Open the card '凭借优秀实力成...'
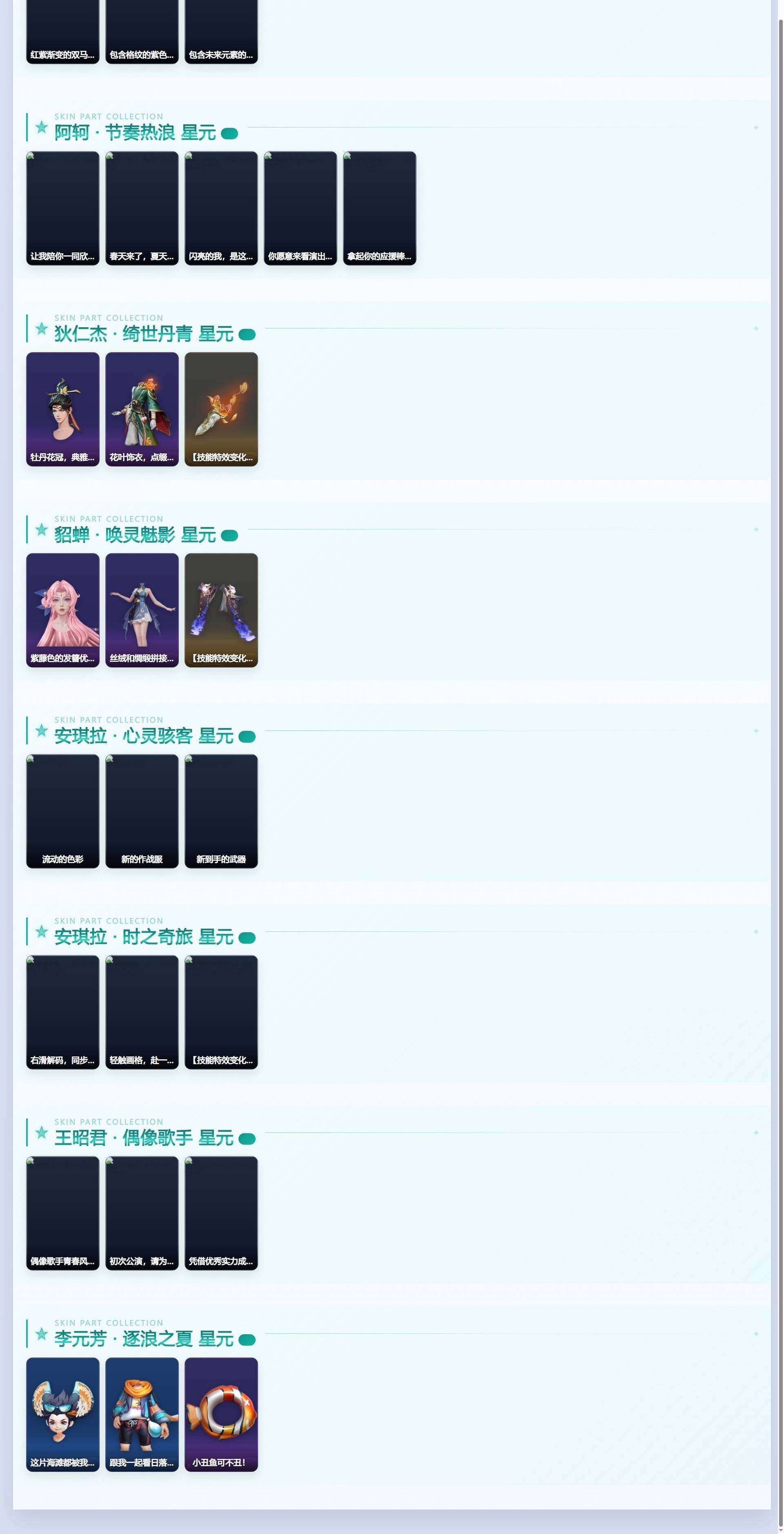 pyautogui.click(x=221, y=1213)
